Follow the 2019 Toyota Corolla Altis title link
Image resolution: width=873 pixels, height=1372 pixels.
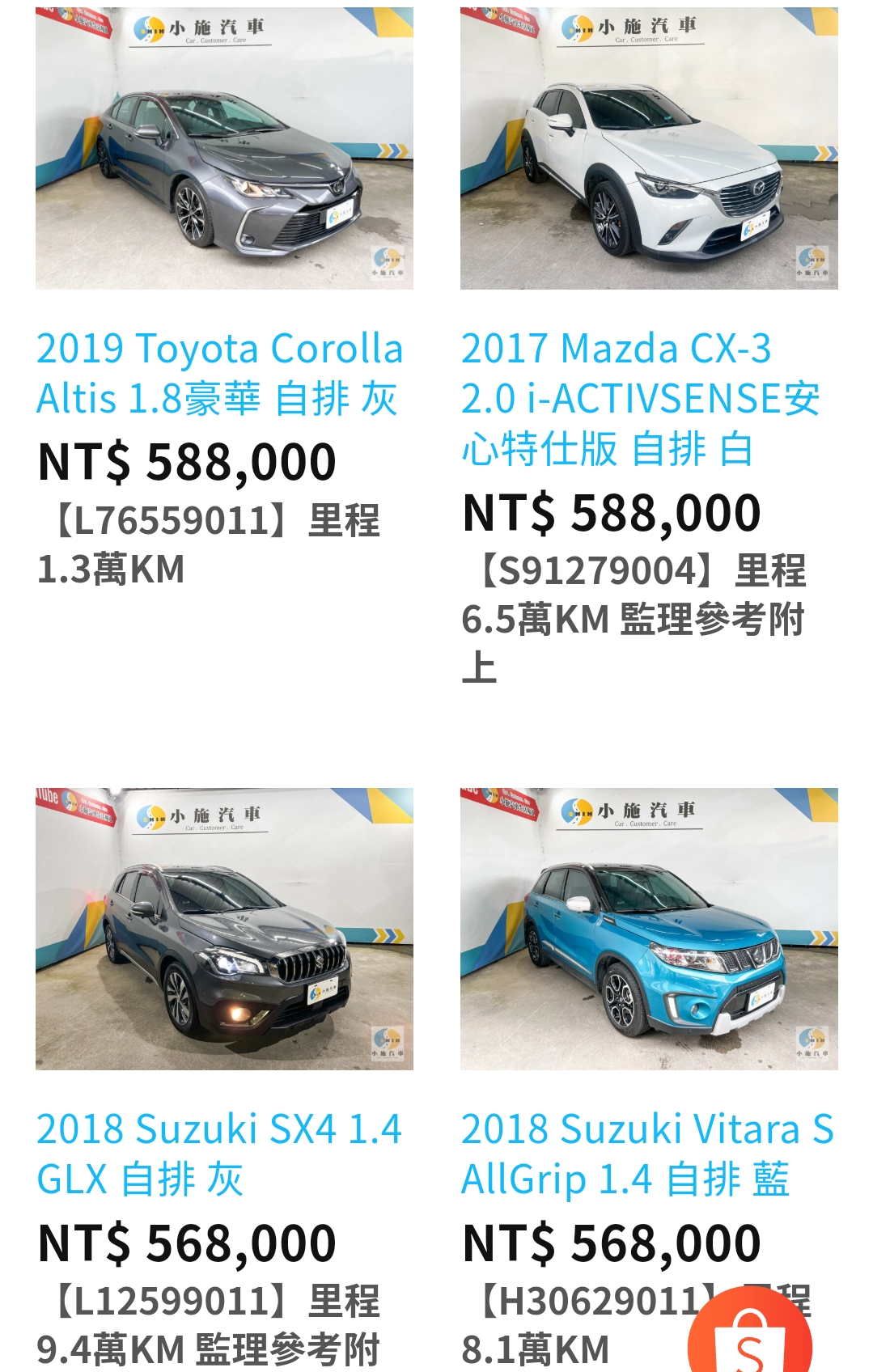pyautogui.click(x=219, y=373)
